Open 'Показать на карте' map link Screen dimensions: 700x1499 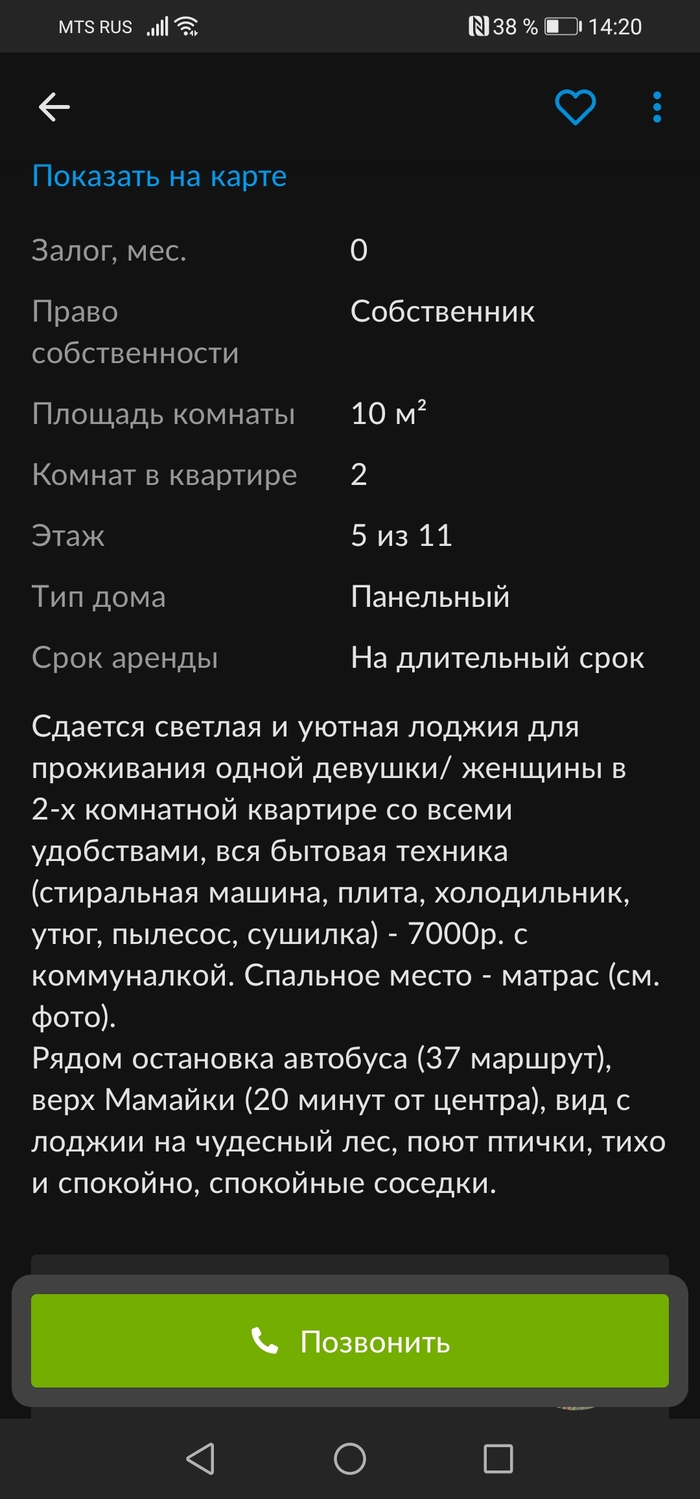[x=159, y=176]
